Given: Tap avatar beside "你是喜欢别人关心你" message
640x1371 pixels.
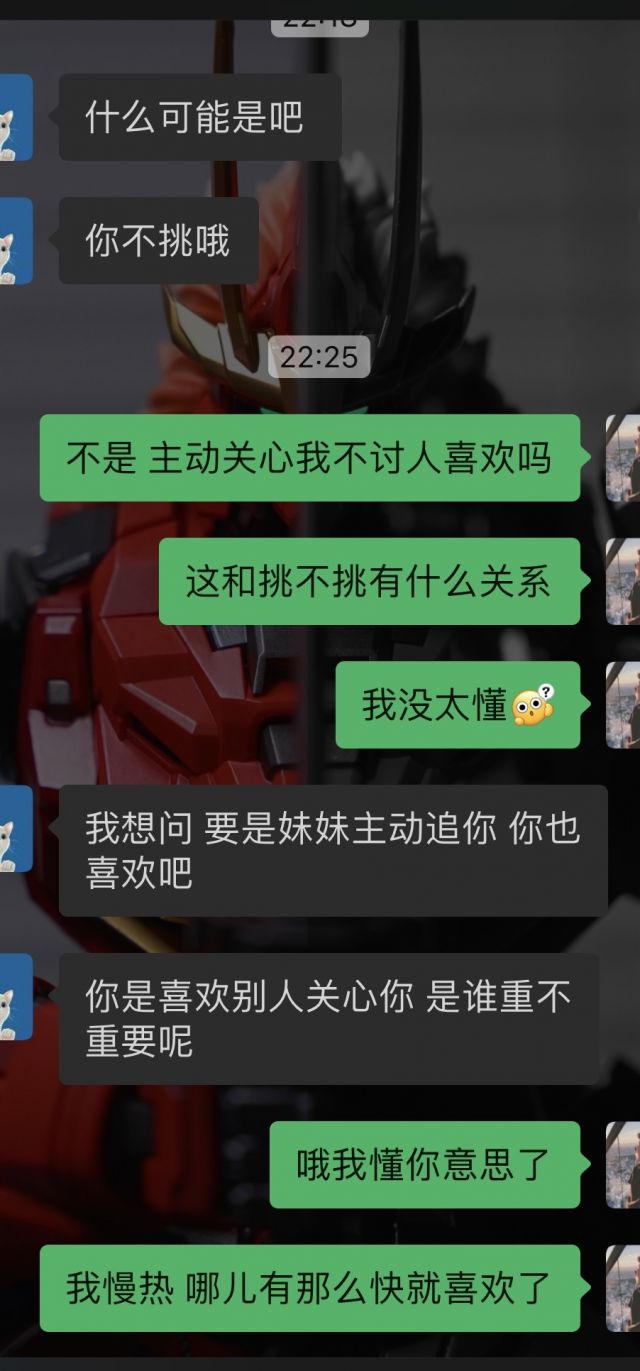Looking at the screenshot, I should point(15,996).
